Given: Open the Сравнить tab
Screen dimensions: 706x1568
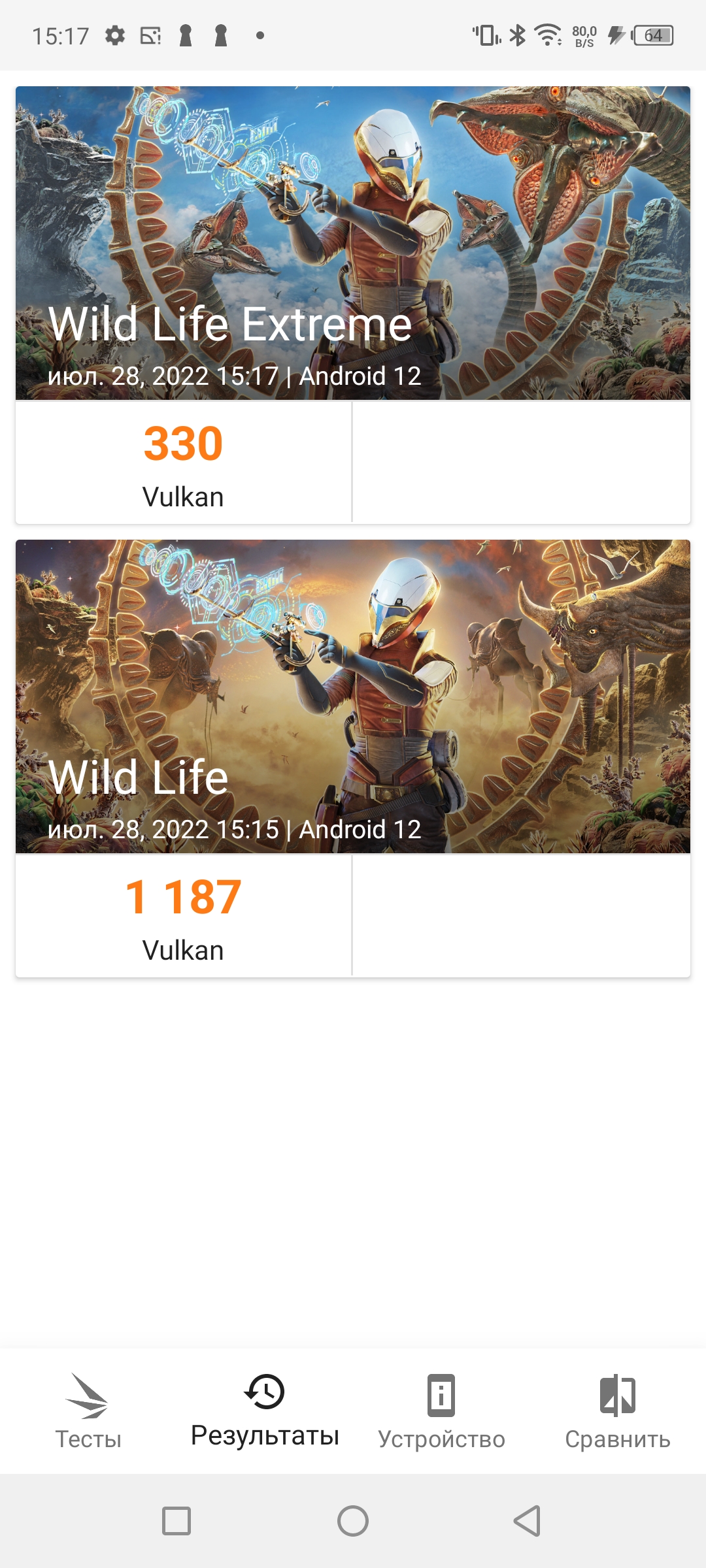Looking at the screenshot, I should (x=618, y=1411).
